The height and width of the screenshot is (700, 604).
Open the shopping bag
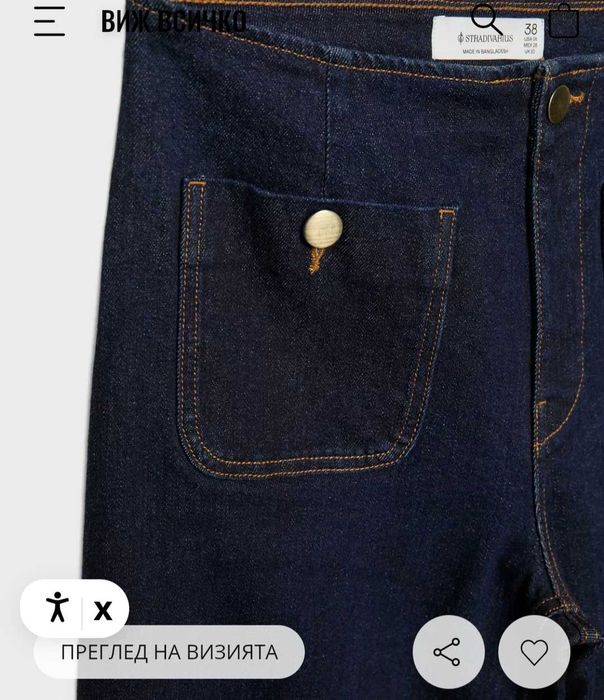[x=563, y=21]
